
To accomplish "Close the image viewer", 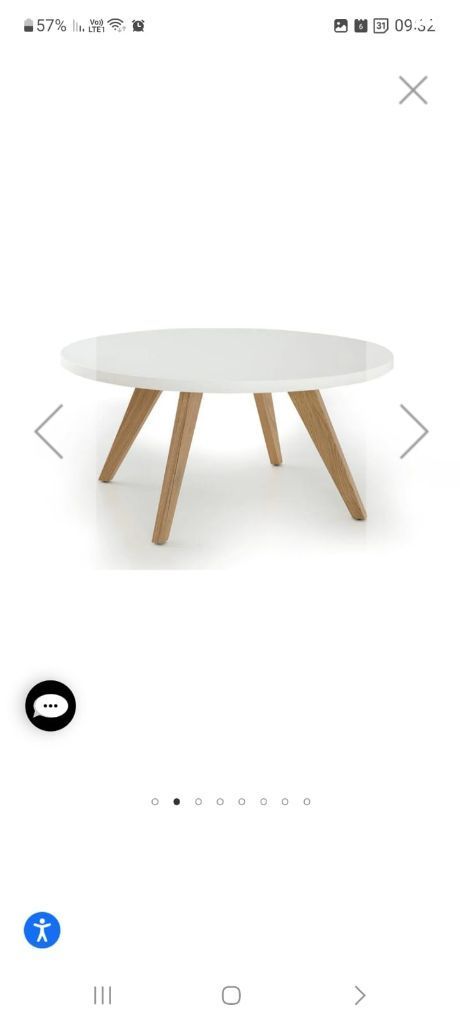I will pyautogui.click(x=413, y=90).
